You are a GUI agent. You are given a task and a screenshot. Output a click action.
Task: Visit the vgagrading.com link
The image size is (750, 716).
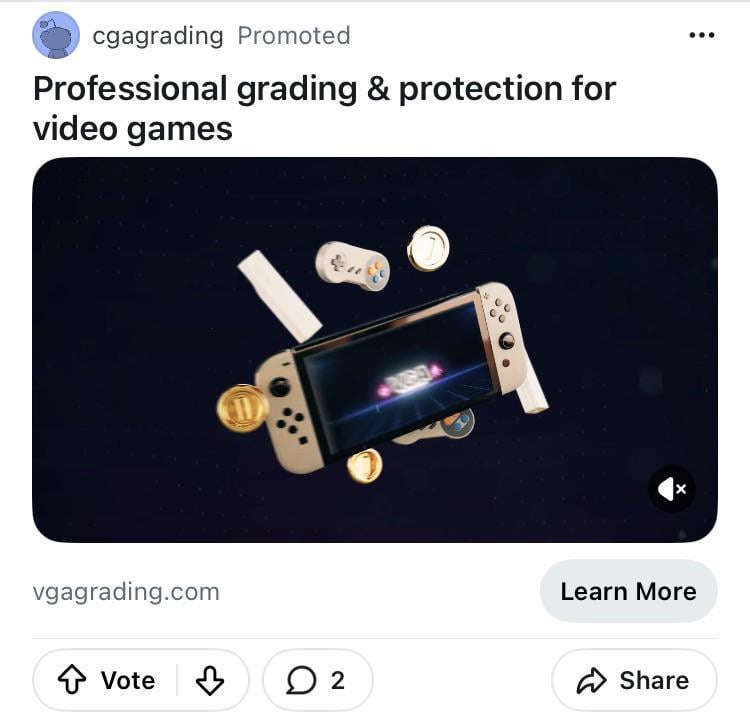click(126, 591)
